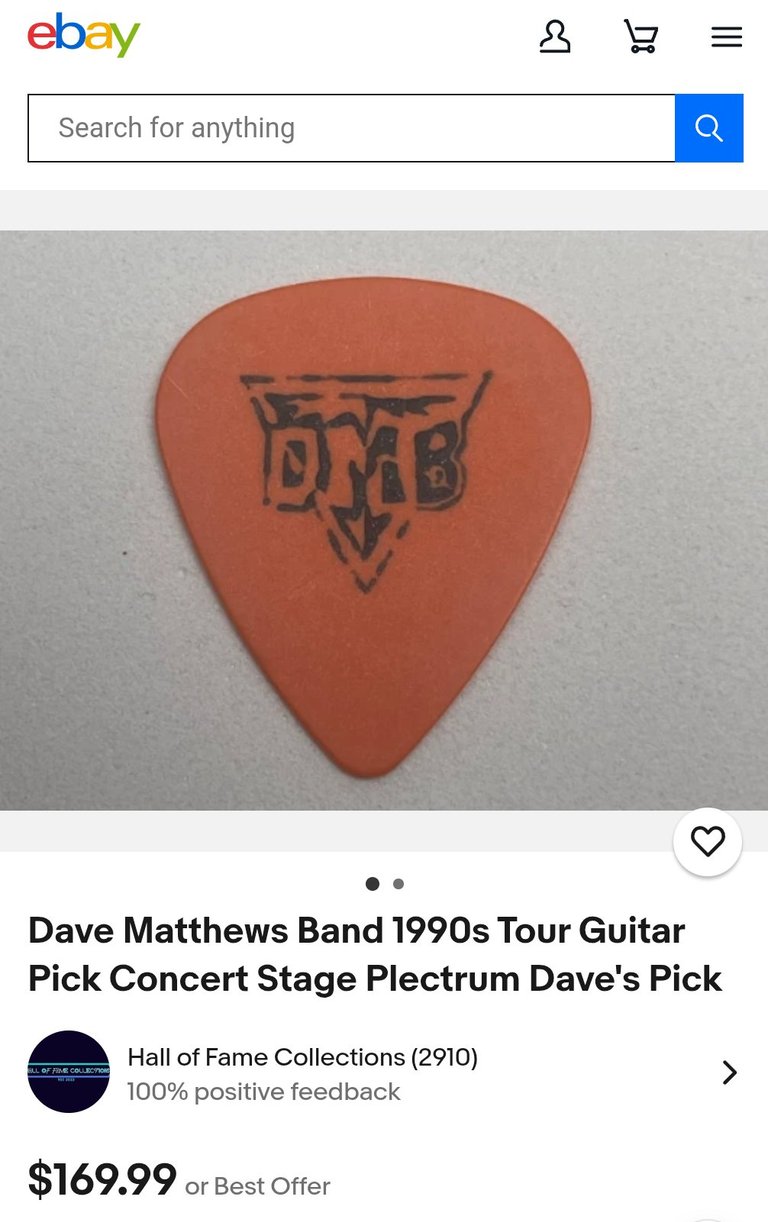
Task: Tap the Search for anything field
Action: click(351, 128)
